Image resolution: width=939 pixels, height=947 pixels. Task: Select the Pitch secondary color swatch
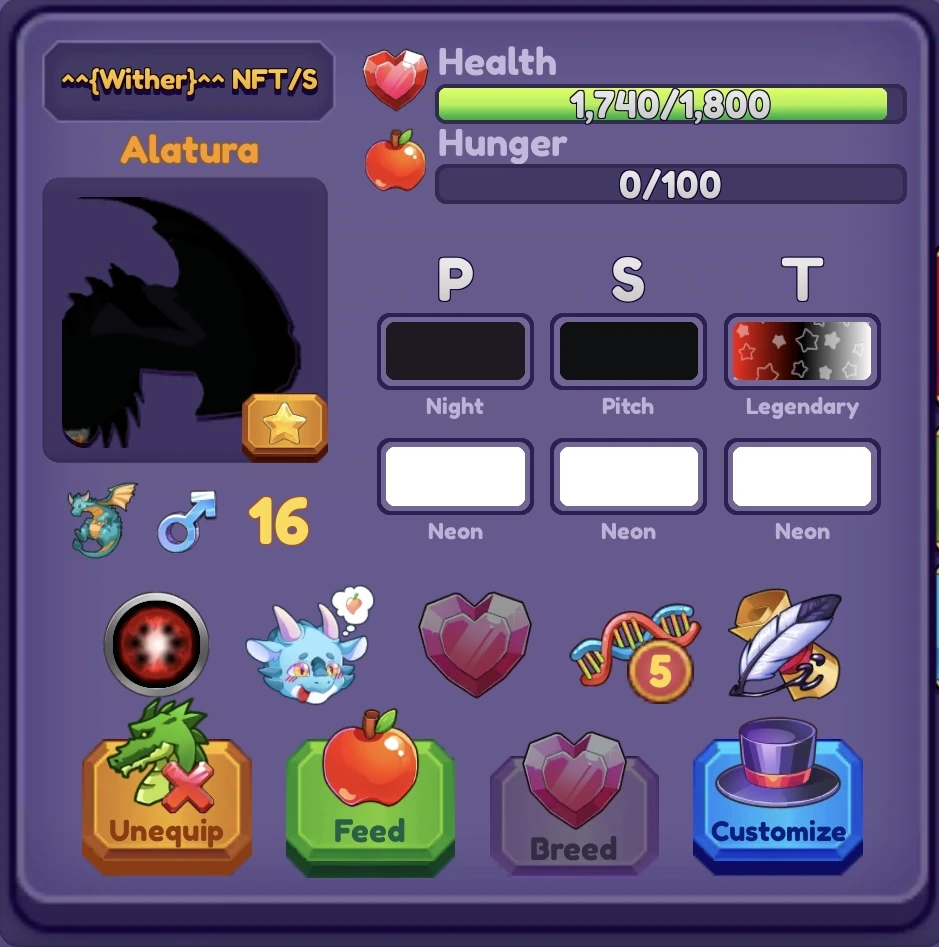pyautogui.click(x=628, y=351)
